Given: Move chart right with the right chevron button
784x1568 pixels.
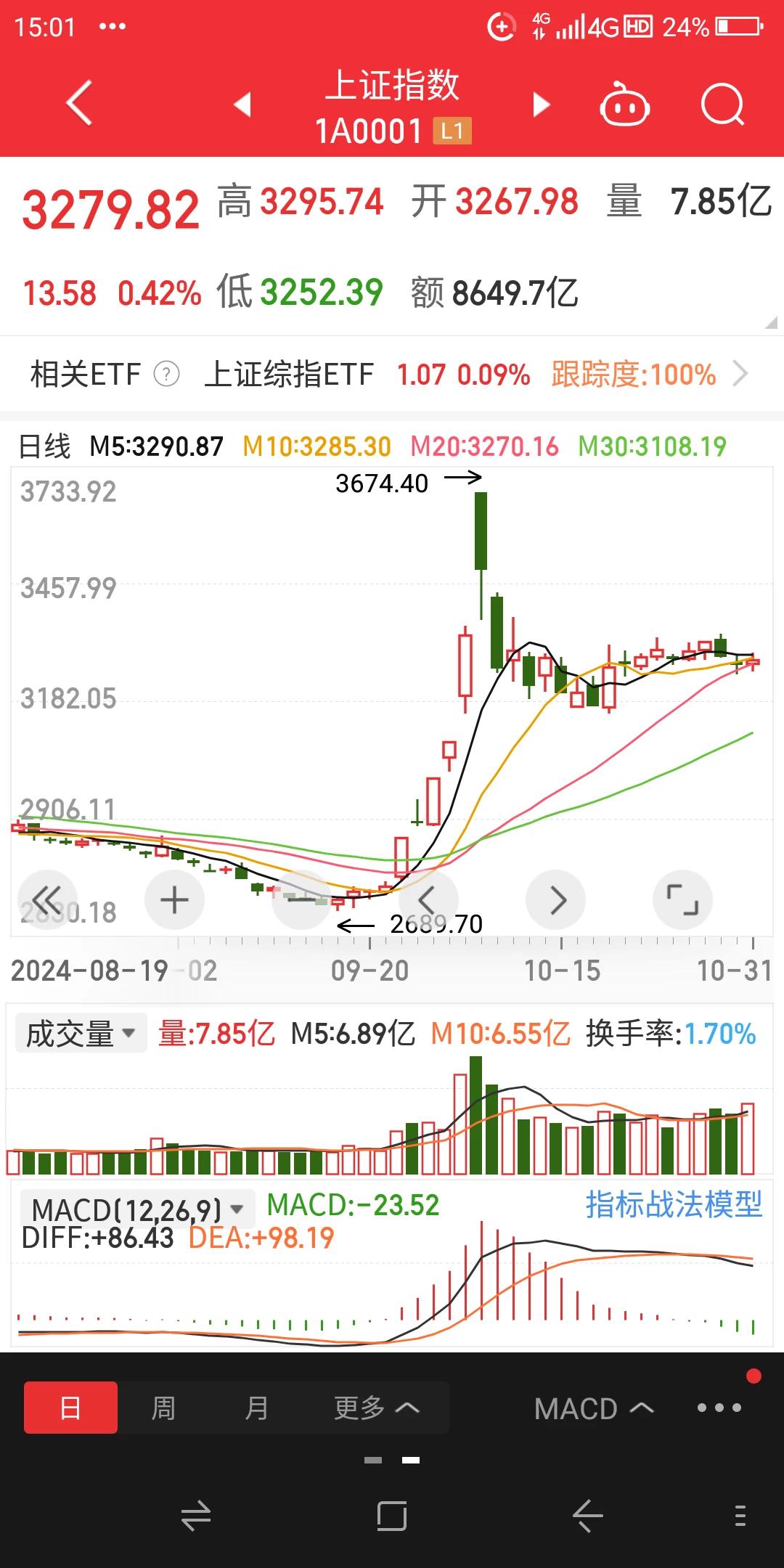Looking at the screenshot, I should (x=556, y=900).
